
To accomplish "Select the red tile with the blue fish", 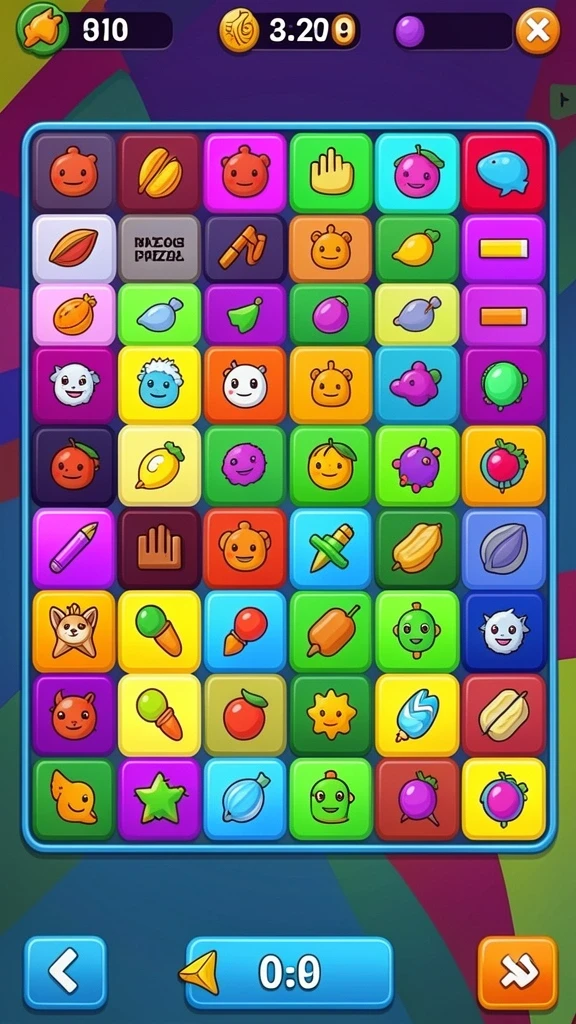I will (x=504, y=173).
